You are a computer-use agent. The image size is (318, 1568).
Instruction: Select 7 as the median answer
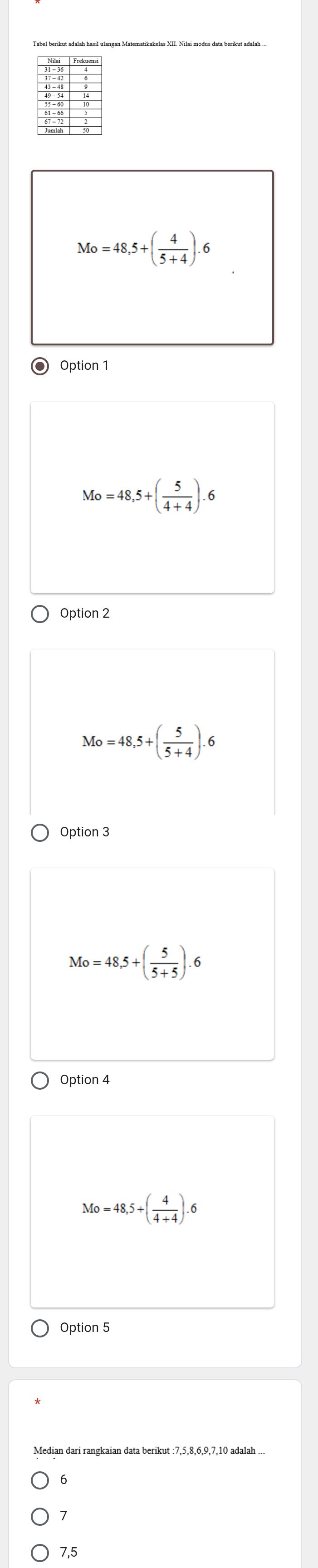40,1516
